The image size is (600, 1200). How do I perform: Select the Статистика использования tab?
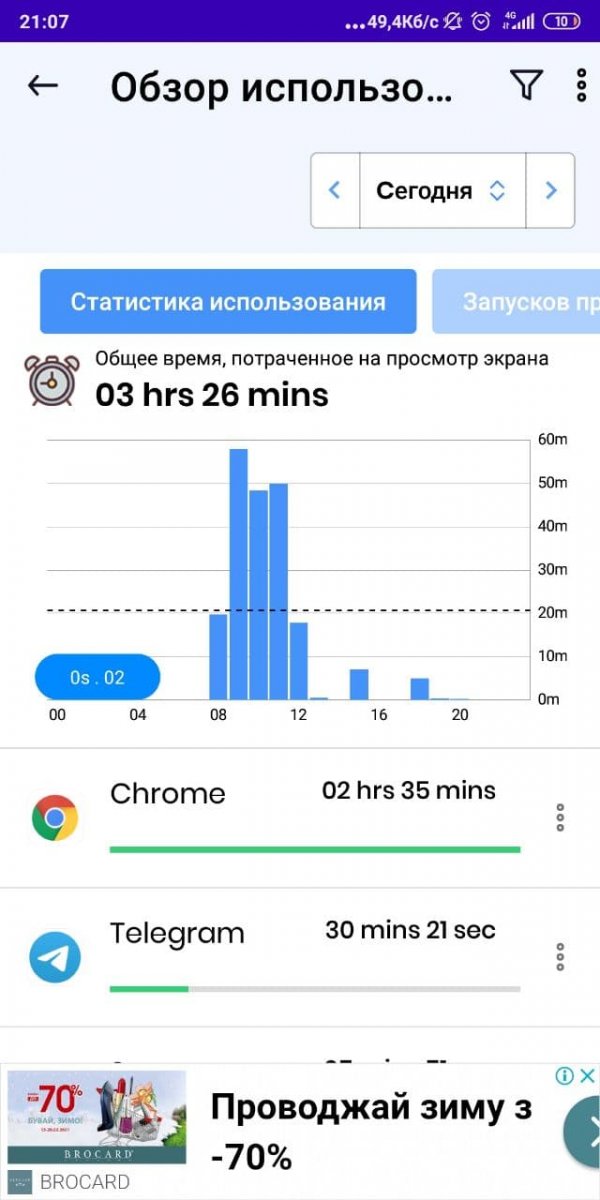(x=228, y=301)
